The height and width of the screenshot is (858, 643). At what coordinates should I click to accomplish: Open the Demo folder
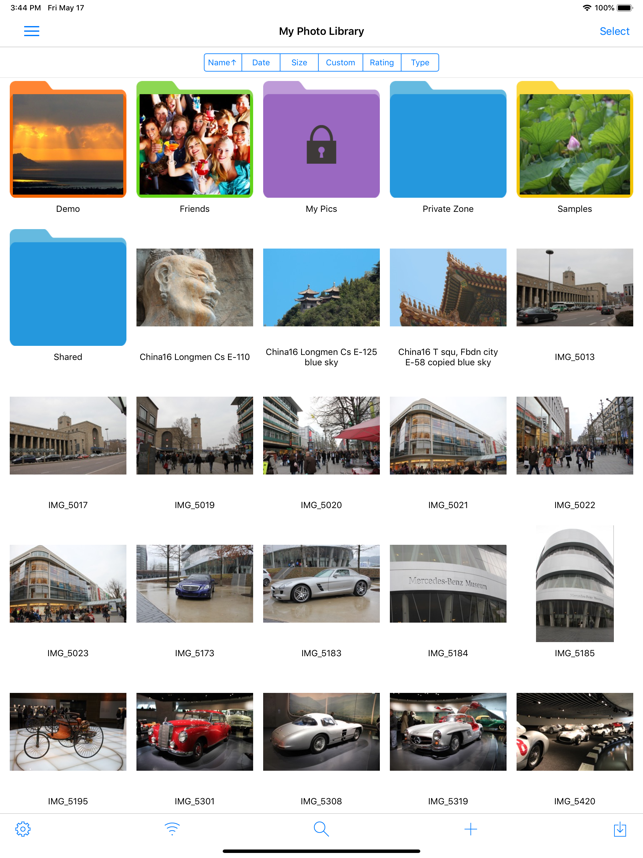click(x=68, y=142)
